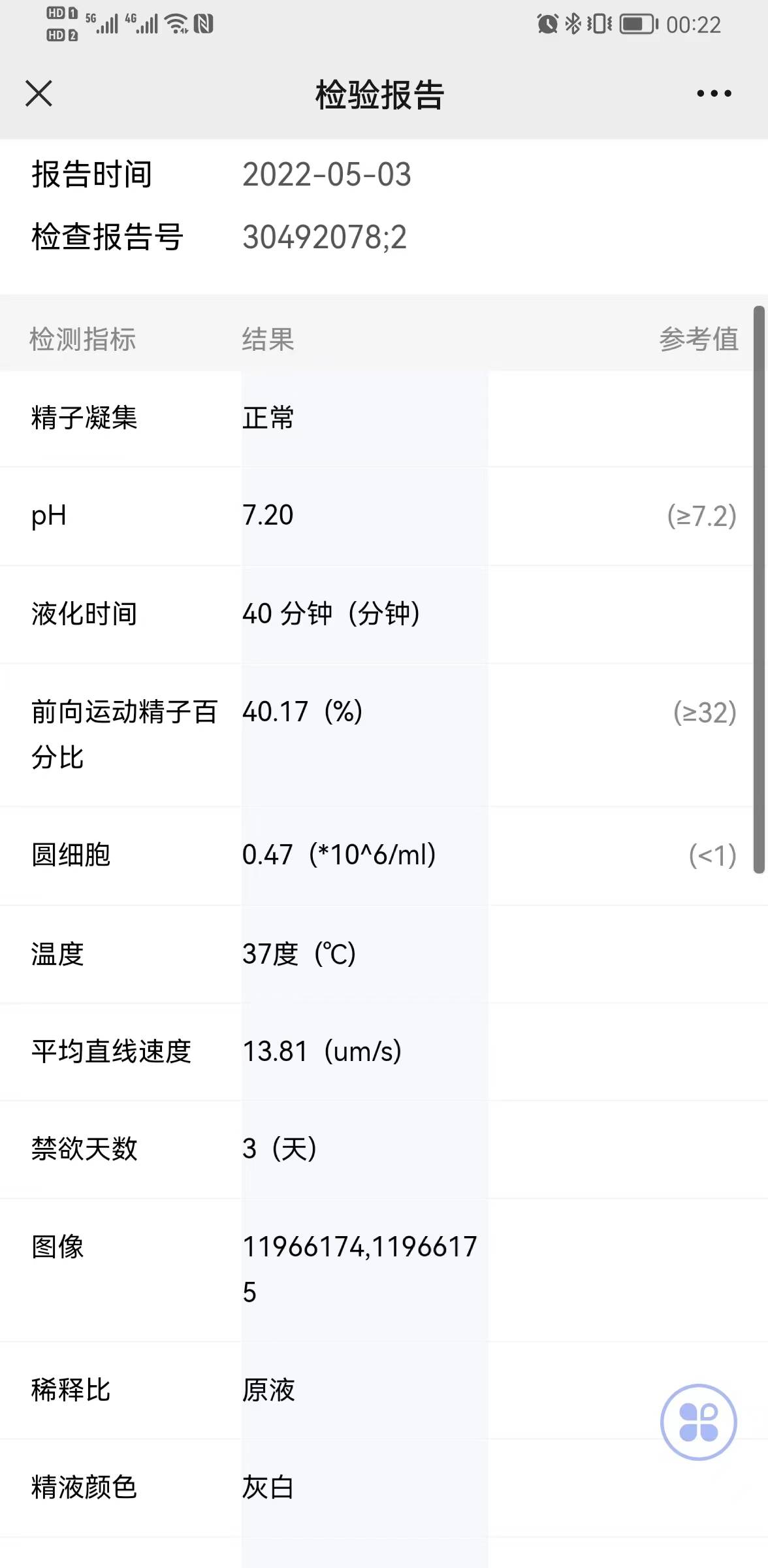Viewport: 768px width, 1568px height.
Task: Tap the floating four-petal service icon
Action: click(x=697, y=1422)
